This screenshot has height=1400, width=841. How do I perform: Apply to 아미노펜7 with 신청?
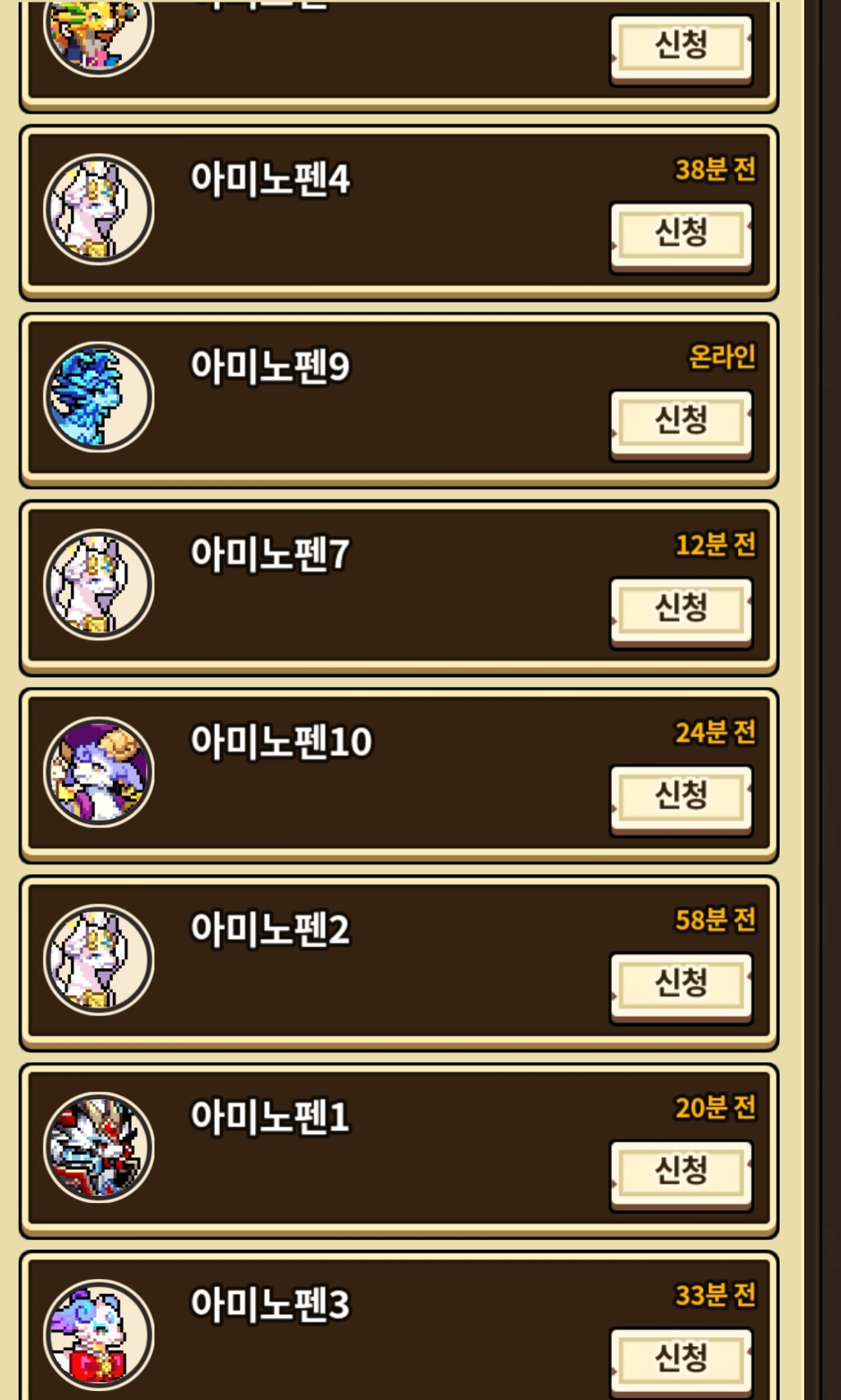681,608
